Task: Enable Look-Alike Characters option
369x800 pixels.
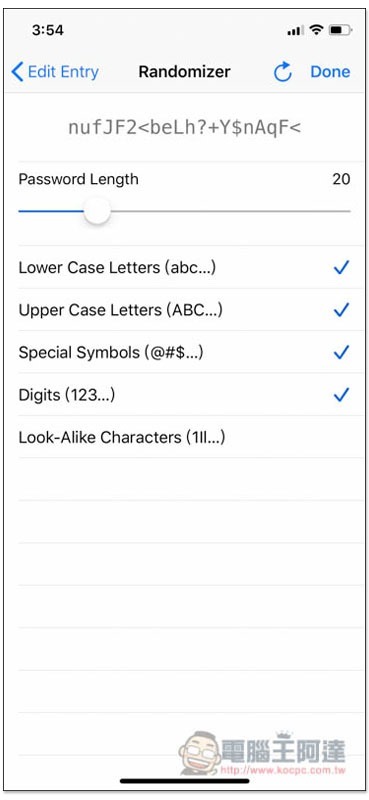Action: pos(184,437)
